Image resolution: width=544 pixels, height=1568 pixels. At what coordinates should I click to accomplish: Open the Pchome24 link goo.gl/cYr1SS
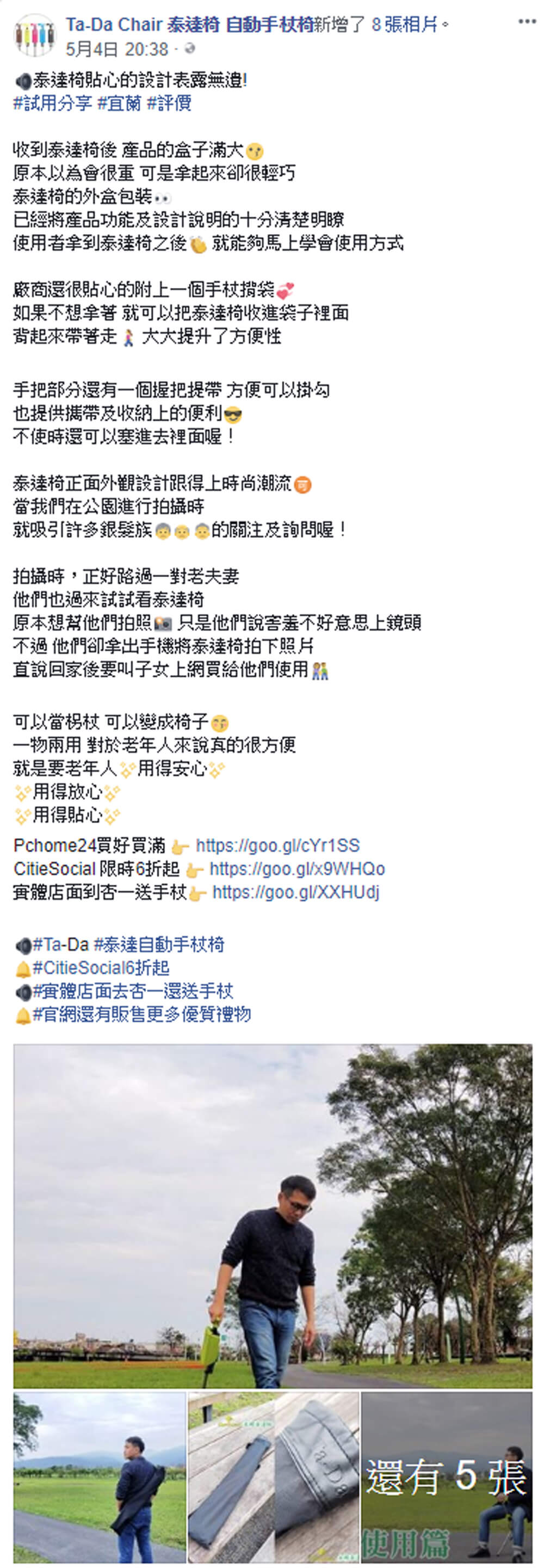point(277,846)
